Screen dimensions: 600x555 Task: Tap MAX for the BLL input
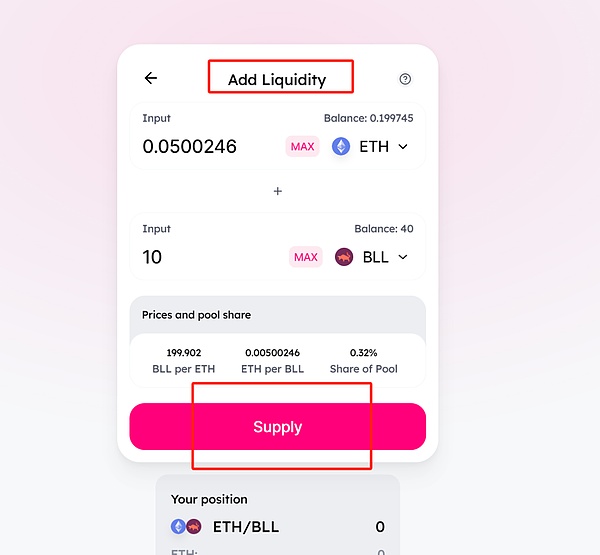tap(306, 257)
